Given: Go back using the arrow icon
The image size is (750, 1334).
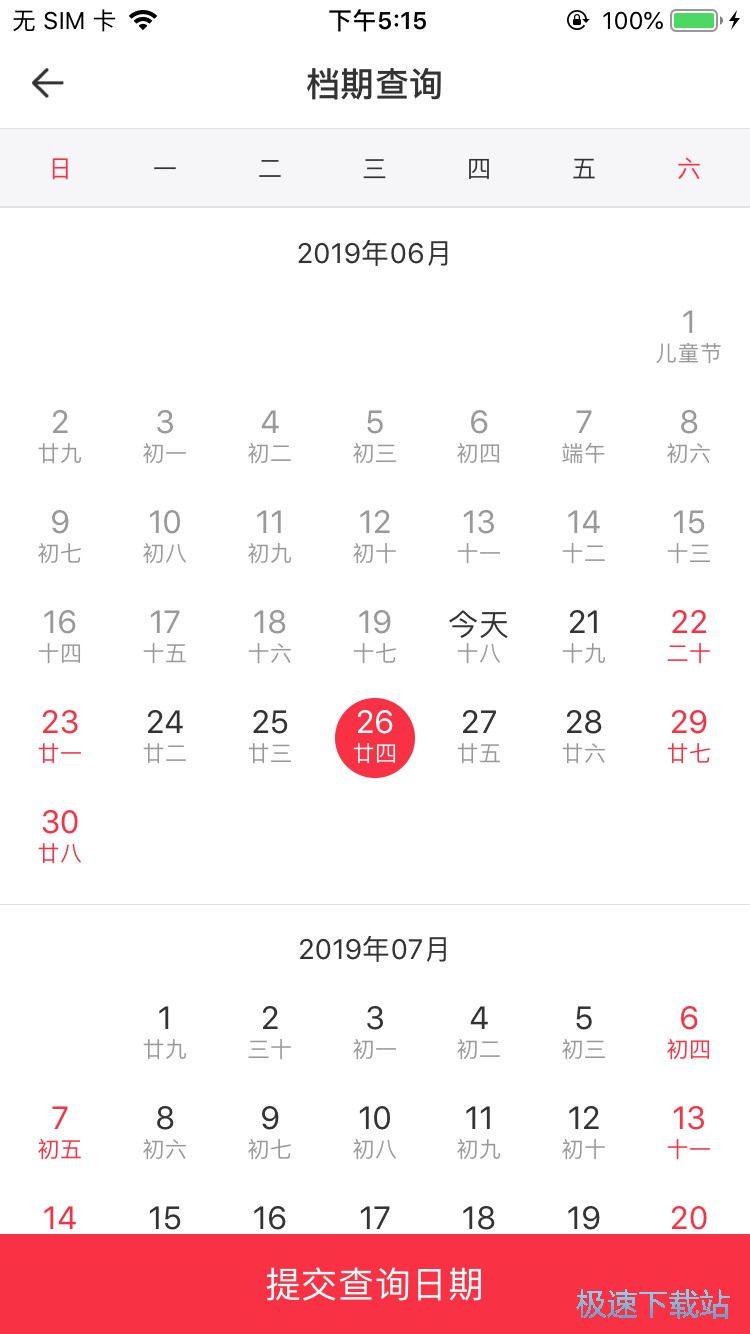Looking at the screenshot, I should pos(47,84).
